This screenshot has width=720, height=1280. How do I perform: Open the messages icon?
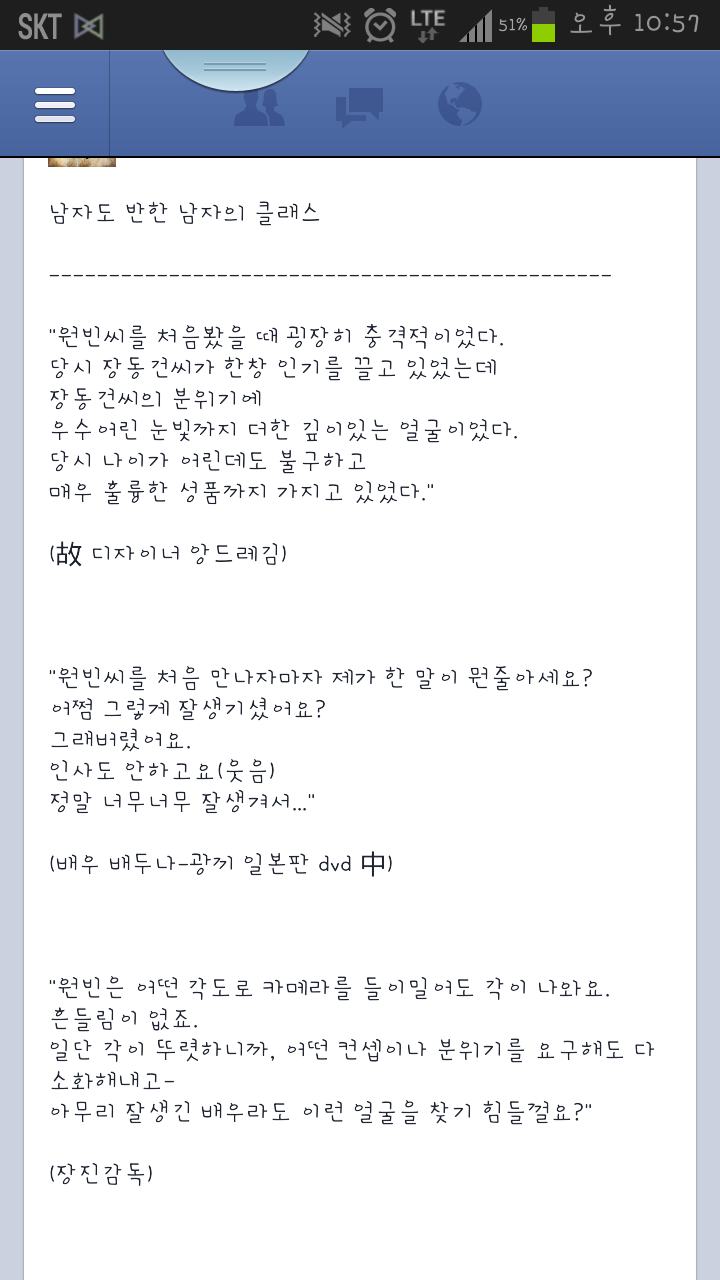(359, 106)
